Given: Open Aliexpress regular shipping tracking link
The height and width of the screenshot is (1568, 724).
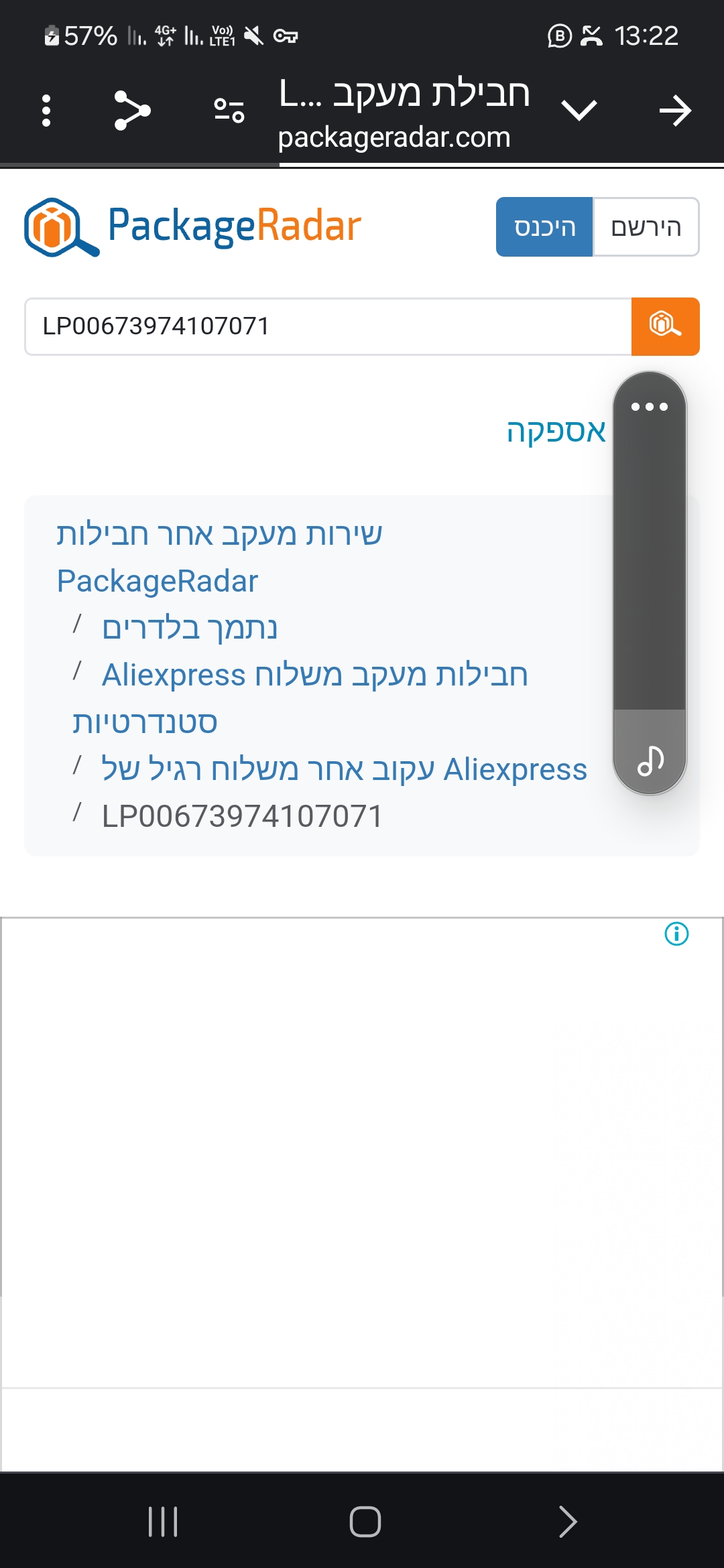Looking at the screenshot, I should [344, 769].
